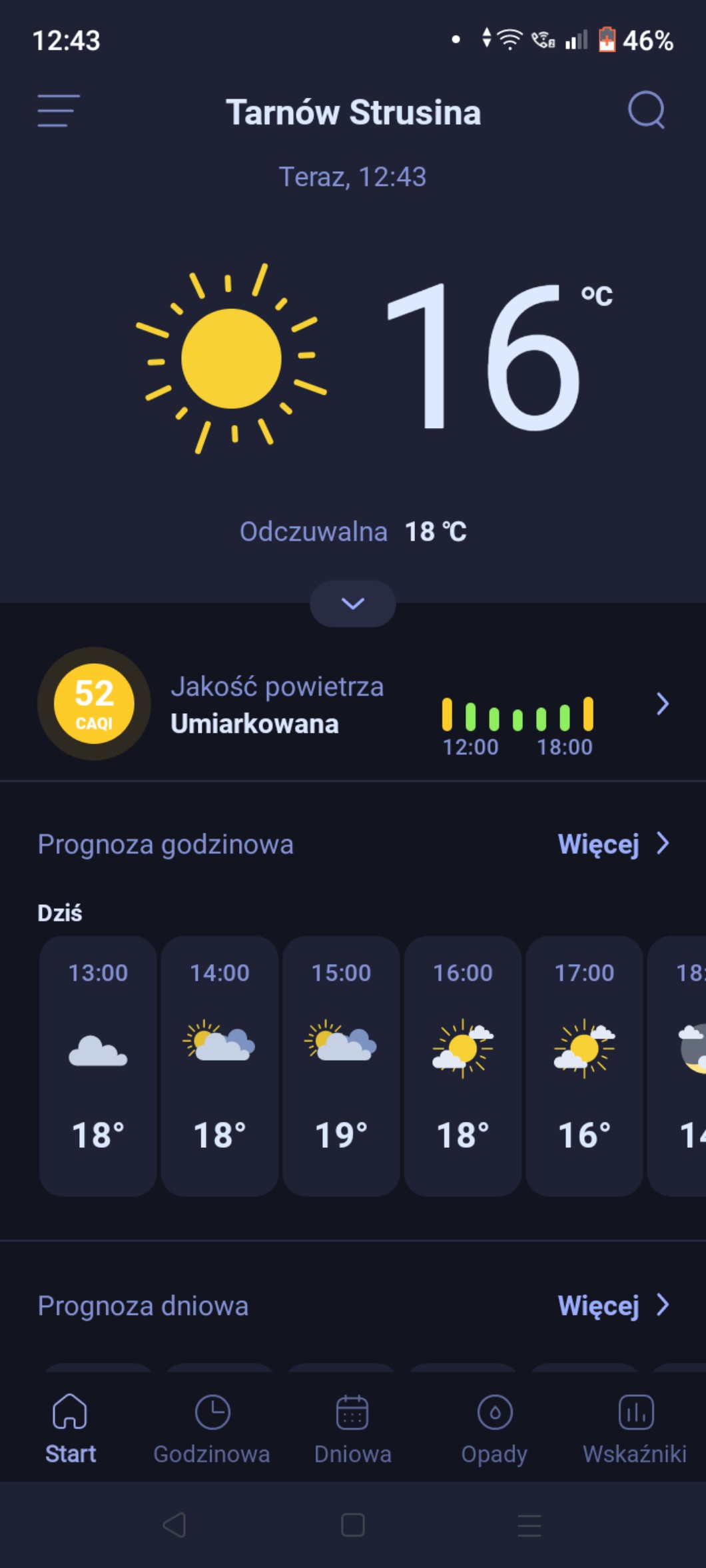The height and width of the screenshot is (1568, 706).
Task: View the 15:00 forecast card
Action: [x=341, y=1065]
